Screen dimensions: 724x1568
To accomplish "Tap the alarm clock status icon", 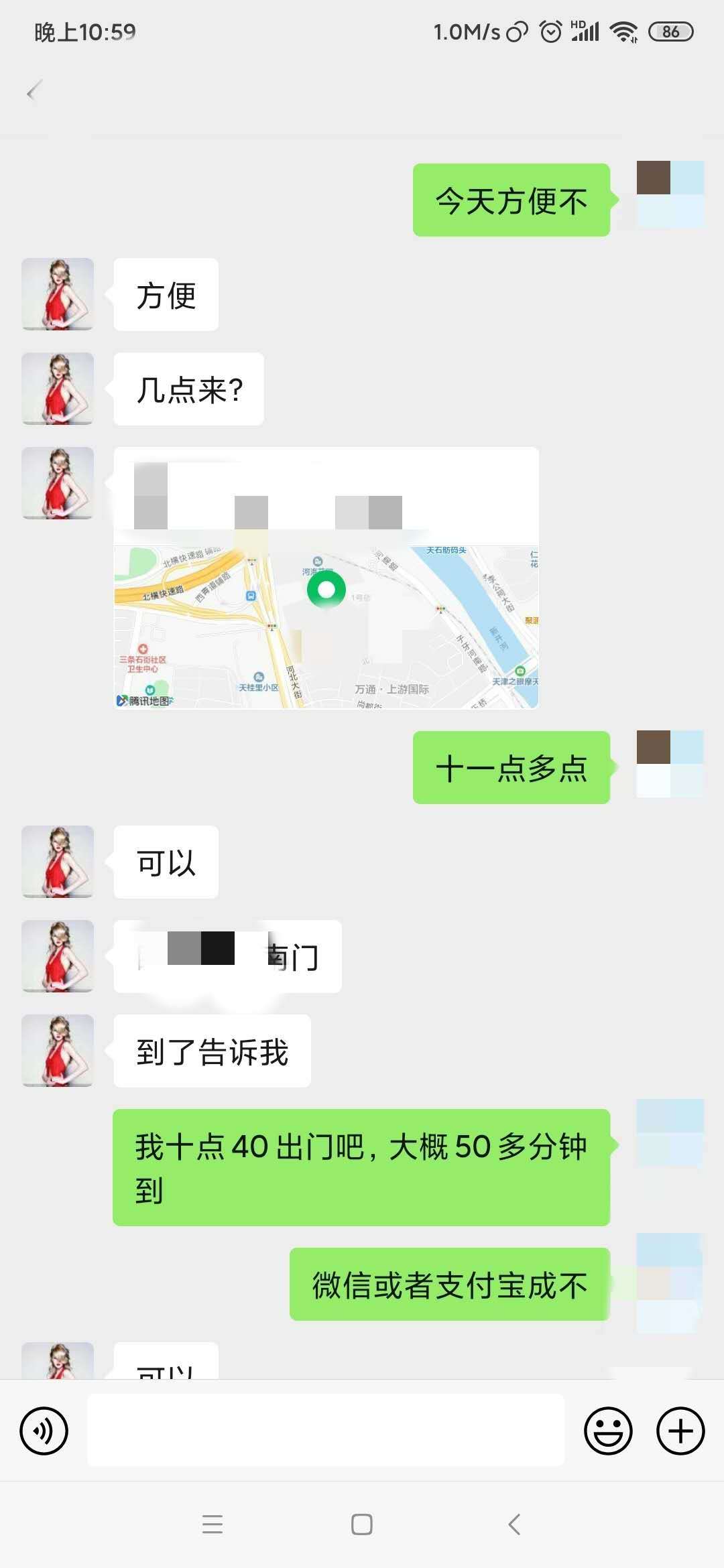I will point(550,31).
